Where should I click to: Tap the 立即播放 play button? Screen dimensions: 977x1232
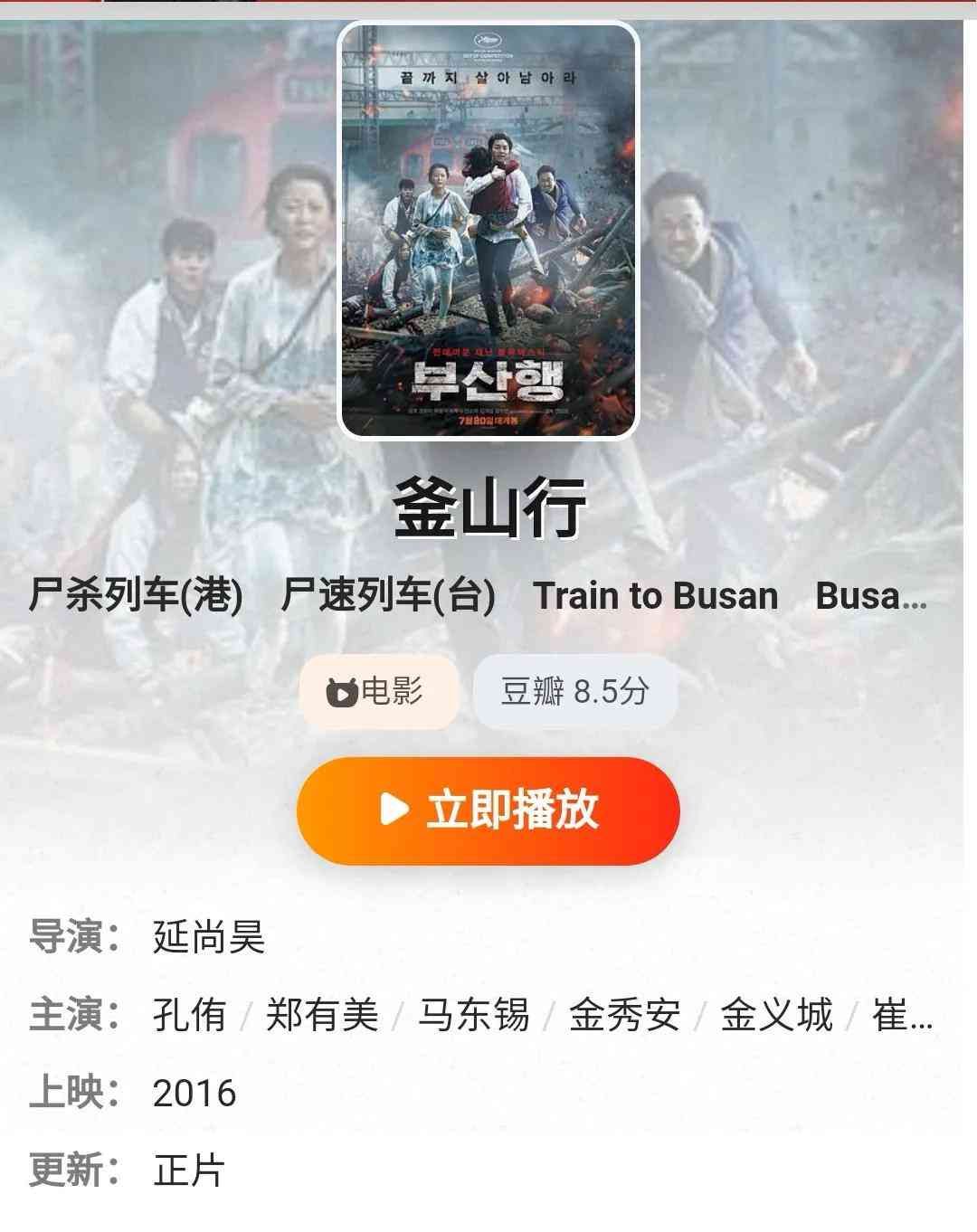click(x=488, y=810)
